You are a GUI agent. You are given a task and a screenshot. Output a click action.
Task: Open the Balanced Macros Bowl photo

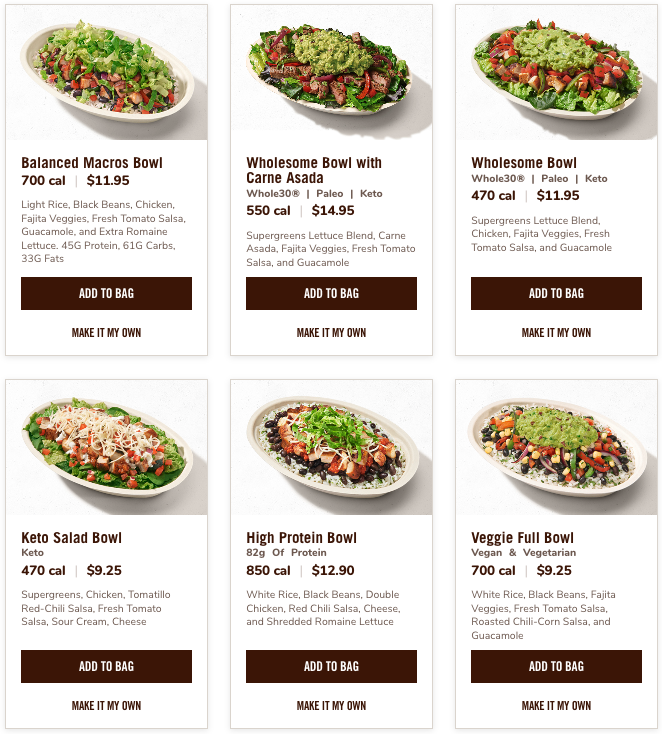[106, 72]
